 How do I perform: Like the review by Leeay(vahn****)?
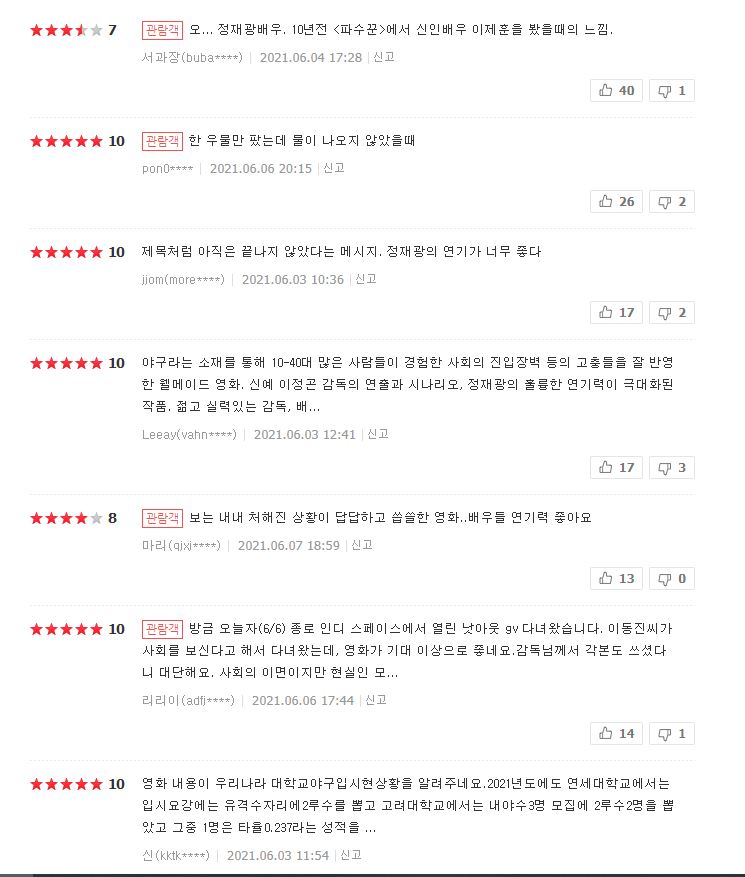coord(616,468)
